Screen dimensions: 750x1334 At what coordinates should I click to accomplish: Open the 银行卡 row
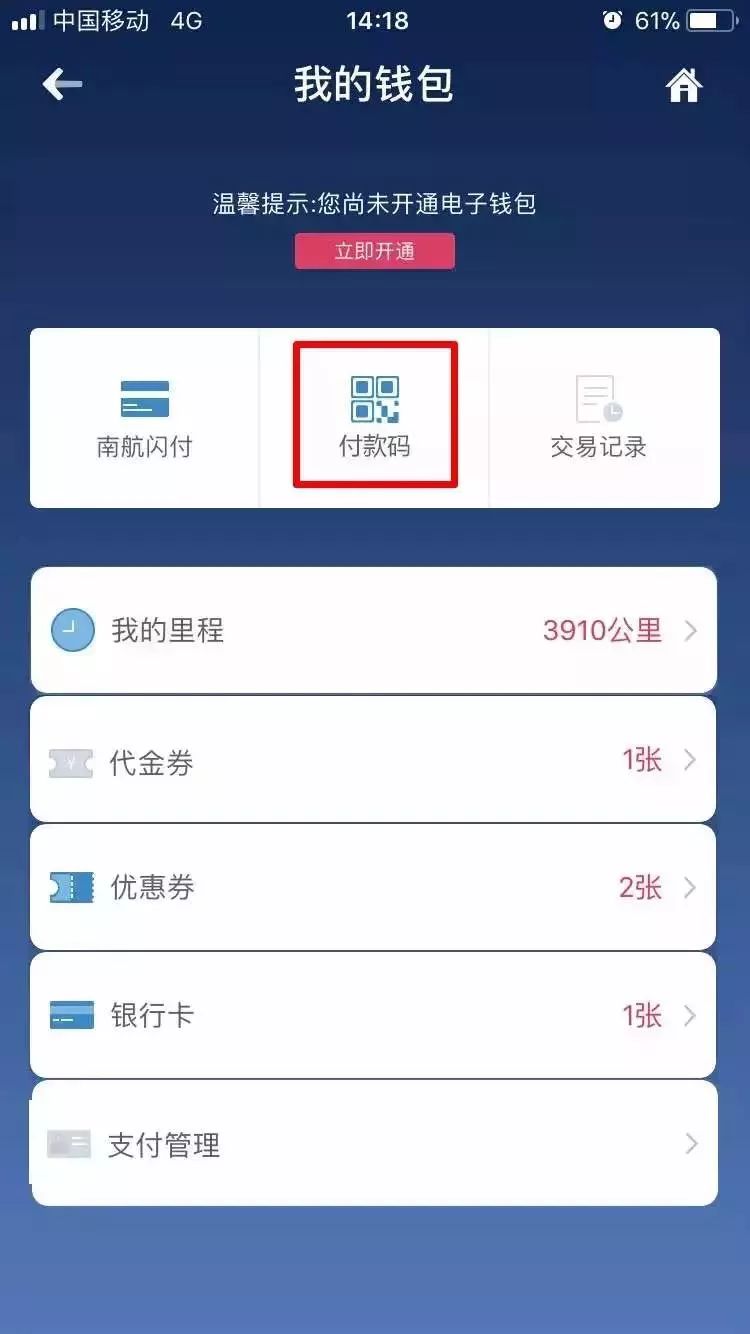click(374, 1015)
